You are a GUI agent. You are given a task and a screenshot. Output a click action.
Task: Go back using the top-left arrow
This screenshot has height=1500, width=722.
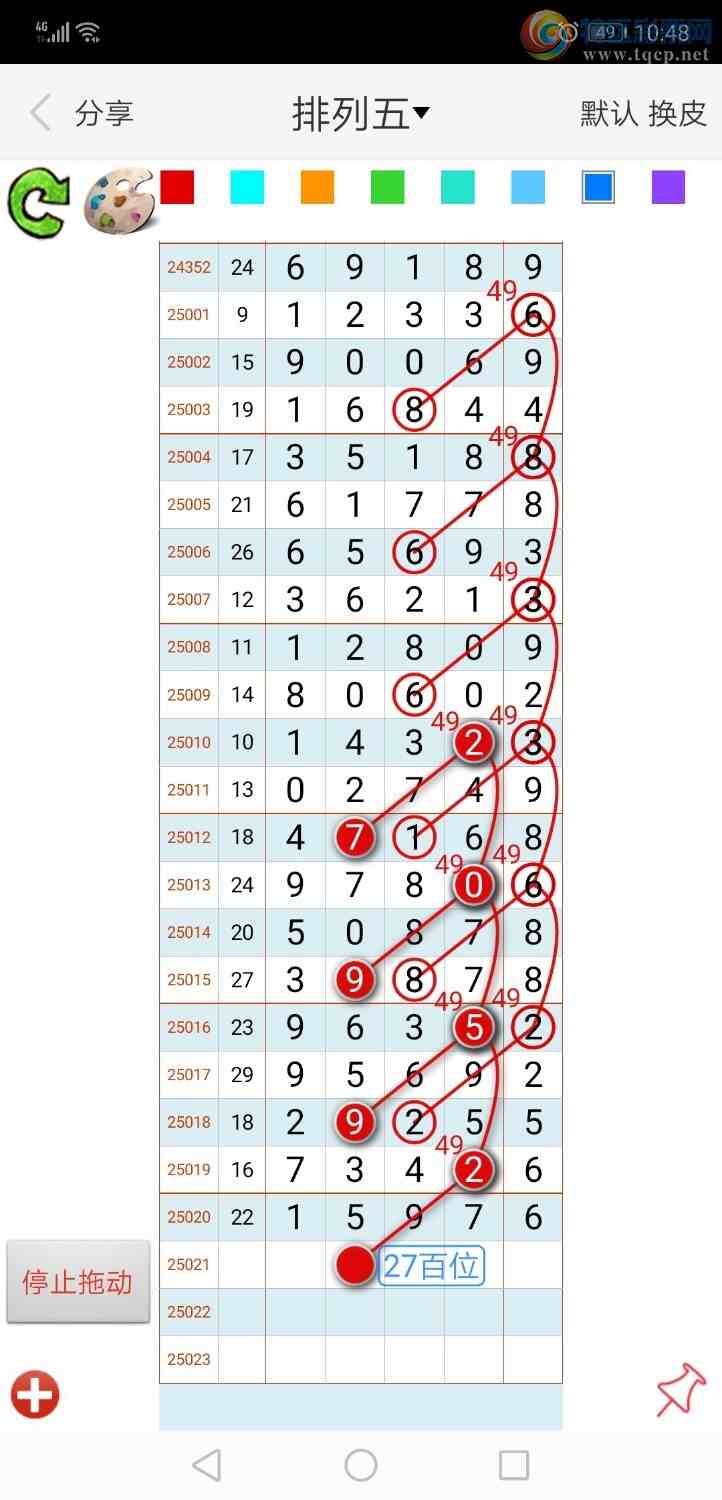point(40,113)
